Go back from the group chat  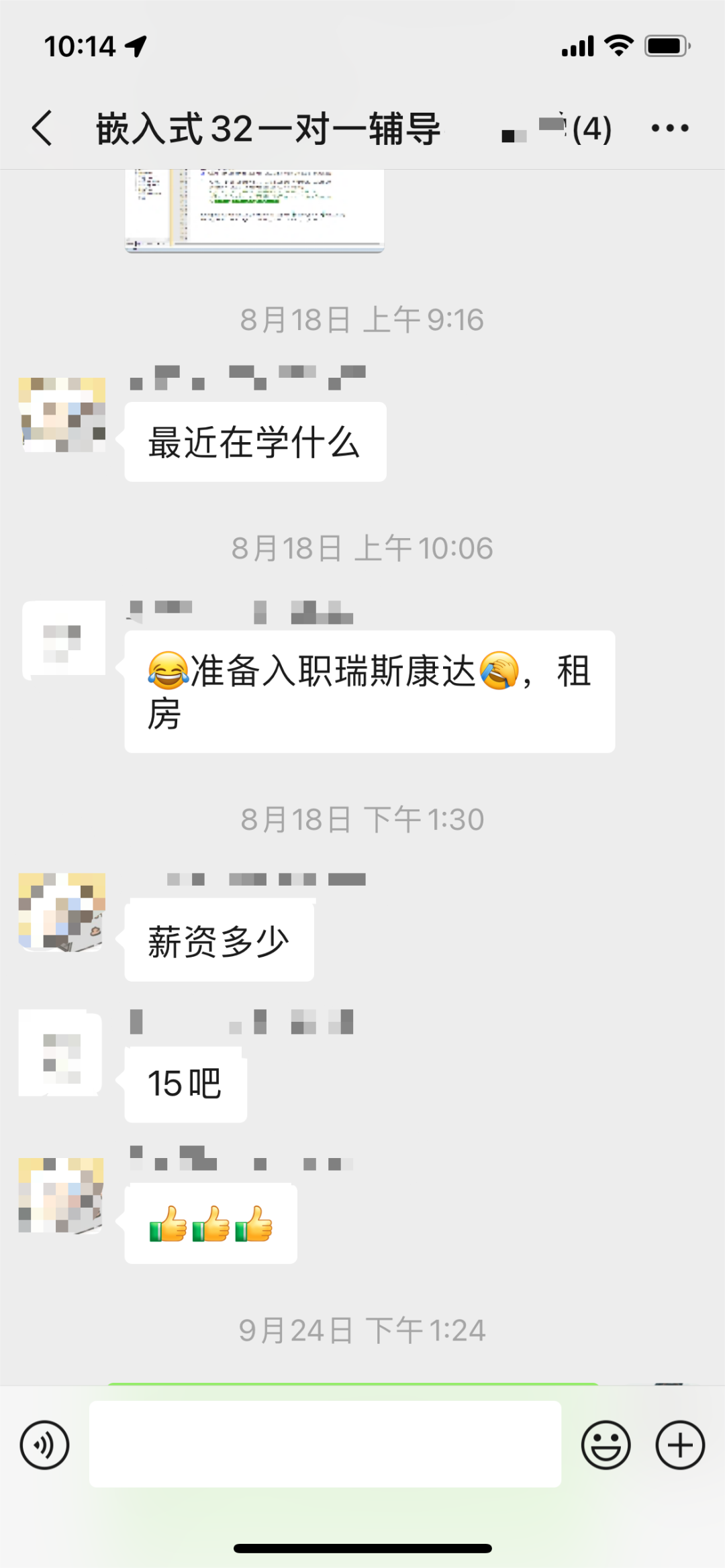tap(42, 128)
